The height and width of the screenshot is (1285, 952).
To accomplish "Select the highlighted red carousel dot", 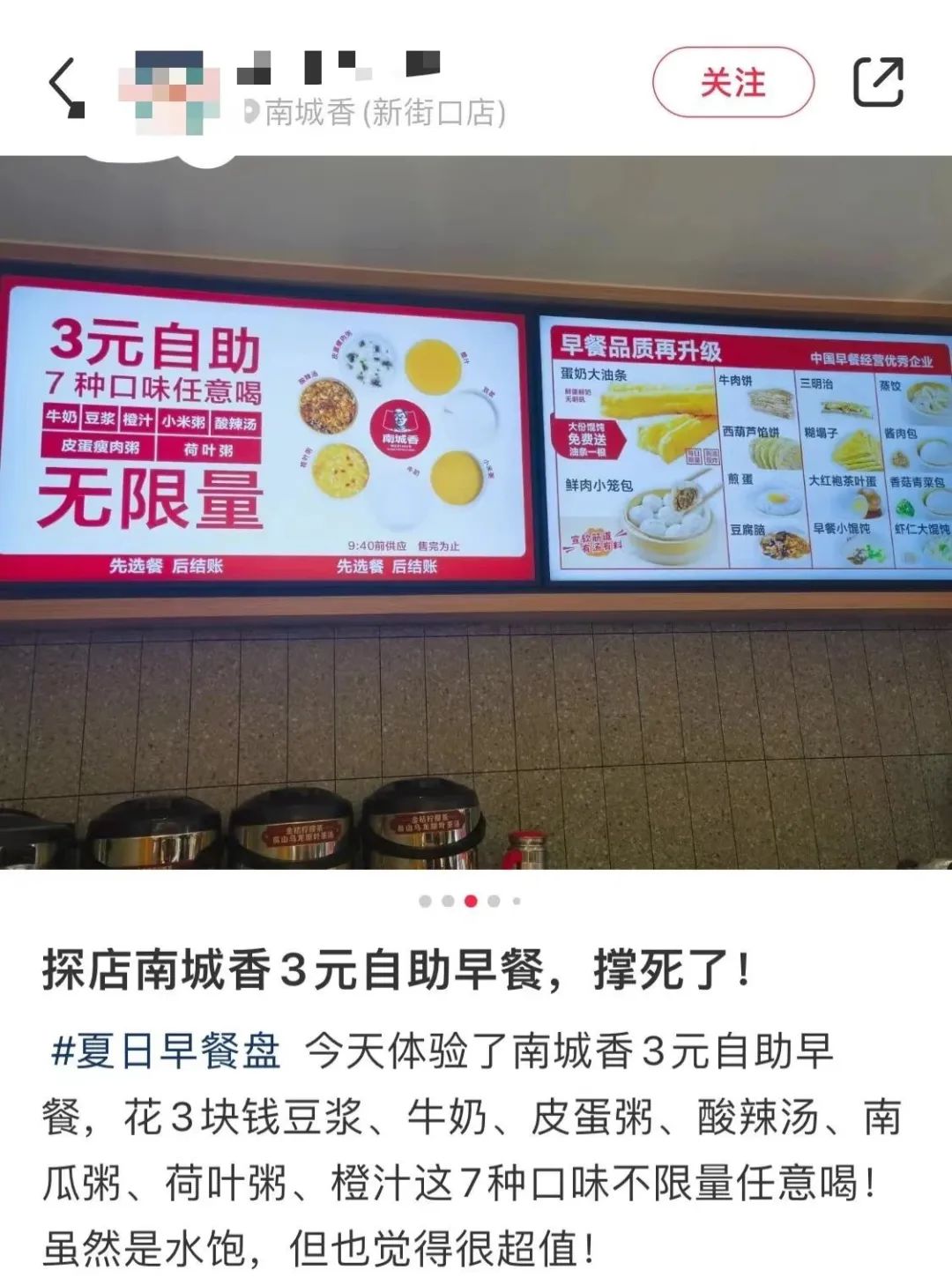I will [x=470, y=902].
